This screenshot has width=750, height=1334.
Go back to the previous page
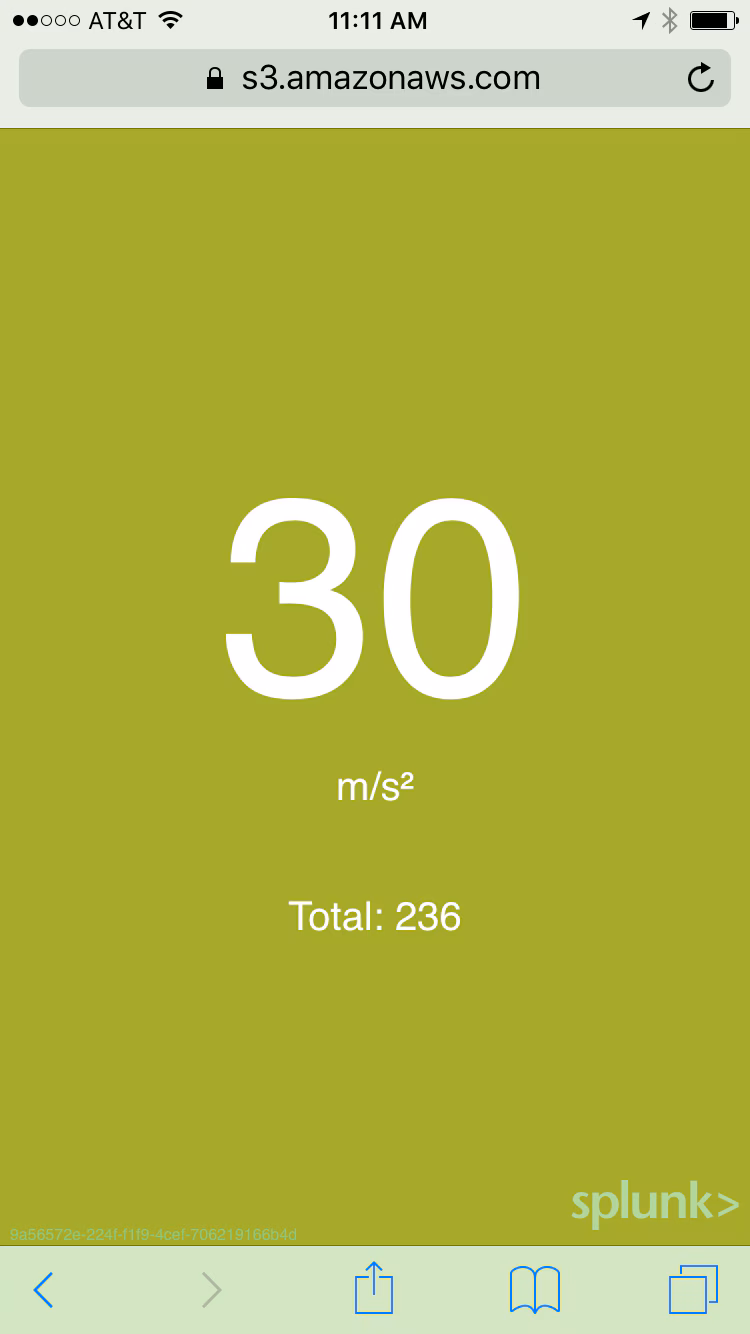click(x=43, y=1290)
